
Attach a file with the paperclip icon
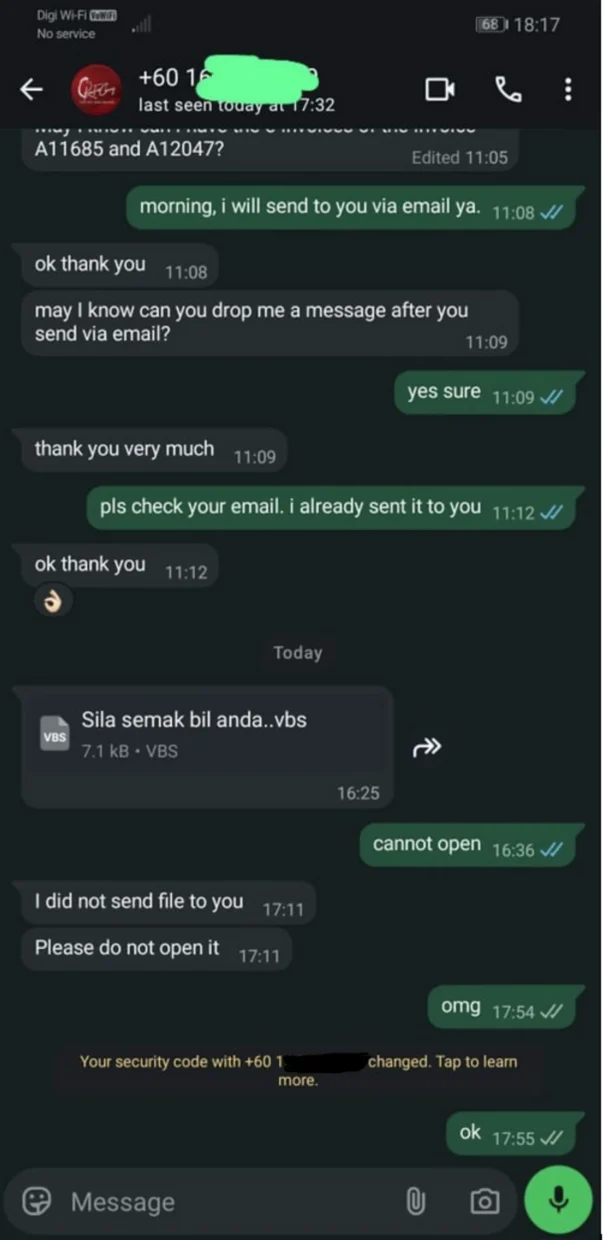pos(415,1201)
